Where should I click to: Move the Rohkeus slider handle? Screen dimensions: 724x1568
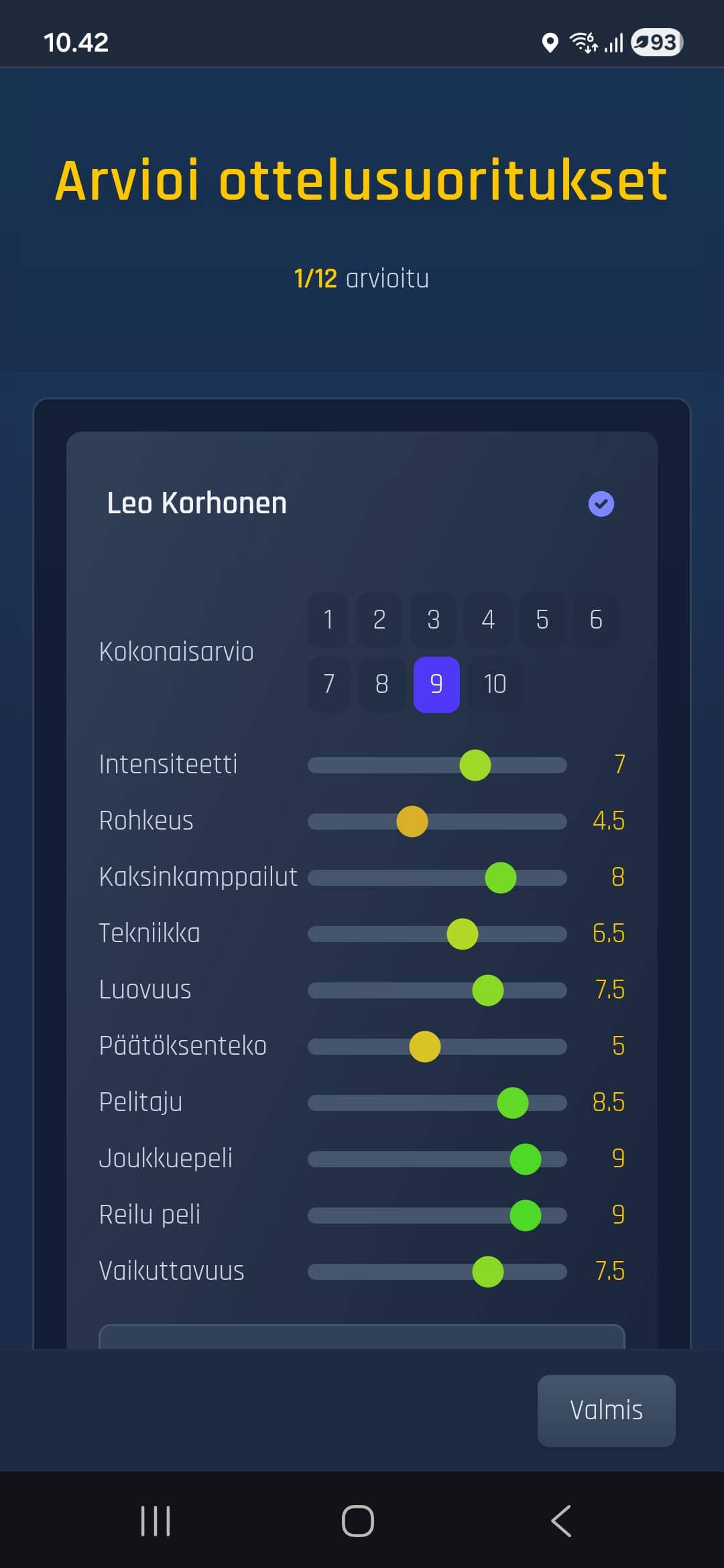411,821
